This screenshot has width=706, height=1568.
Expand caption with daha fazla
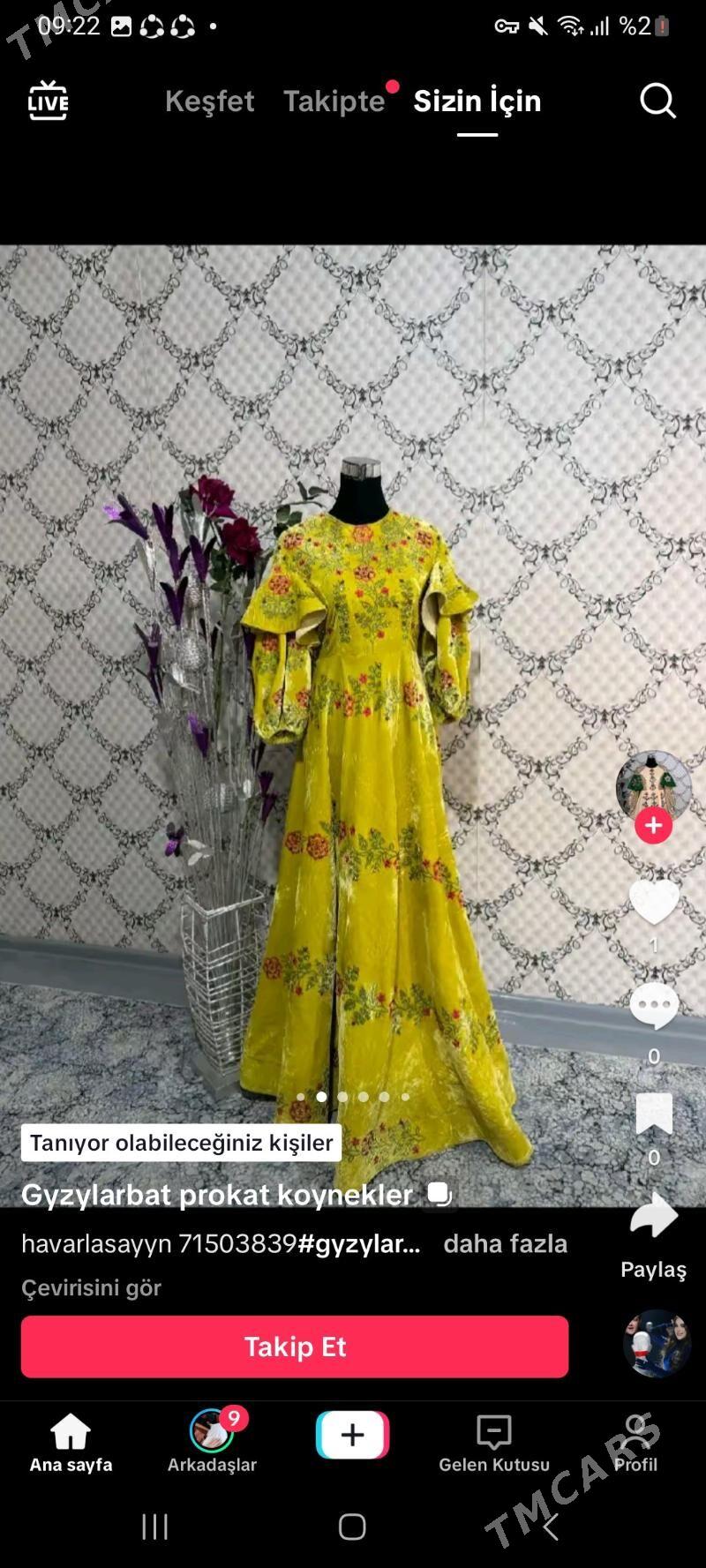[x=505, y=1243]
